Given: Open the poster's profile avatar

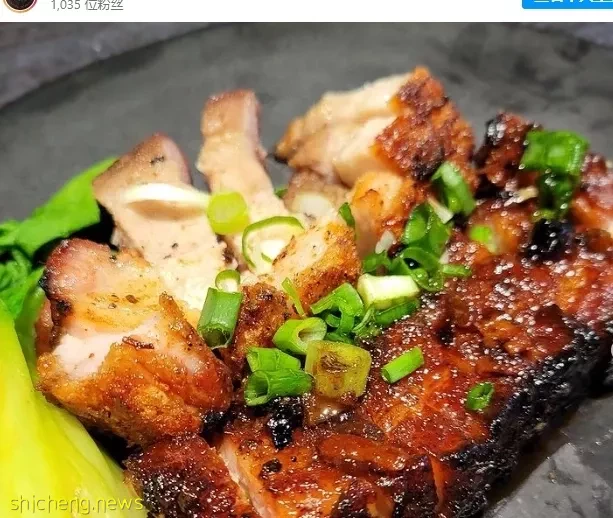Looking at the screenshot, I should pos(20,4).
